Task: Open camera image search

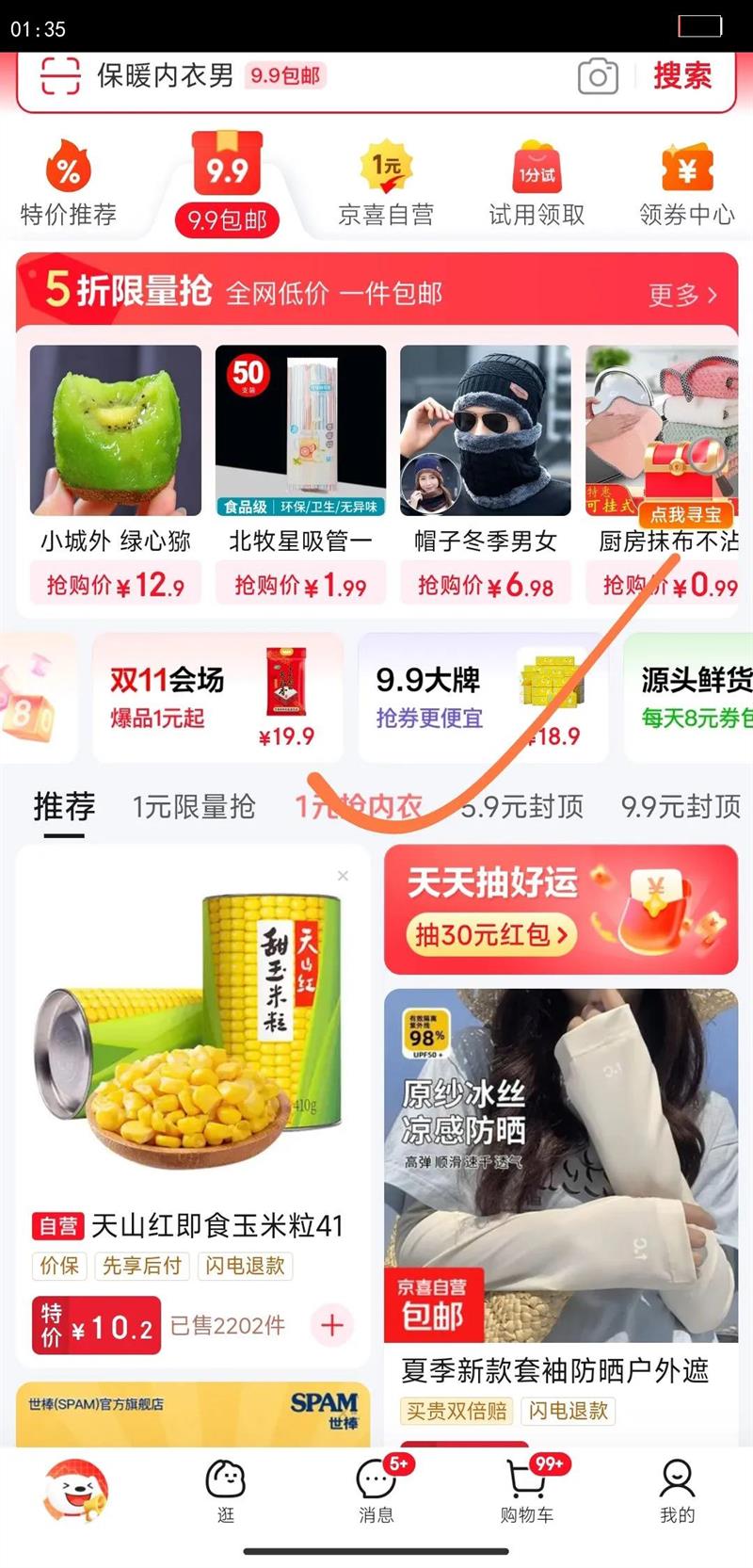Action: pos(598,76)
